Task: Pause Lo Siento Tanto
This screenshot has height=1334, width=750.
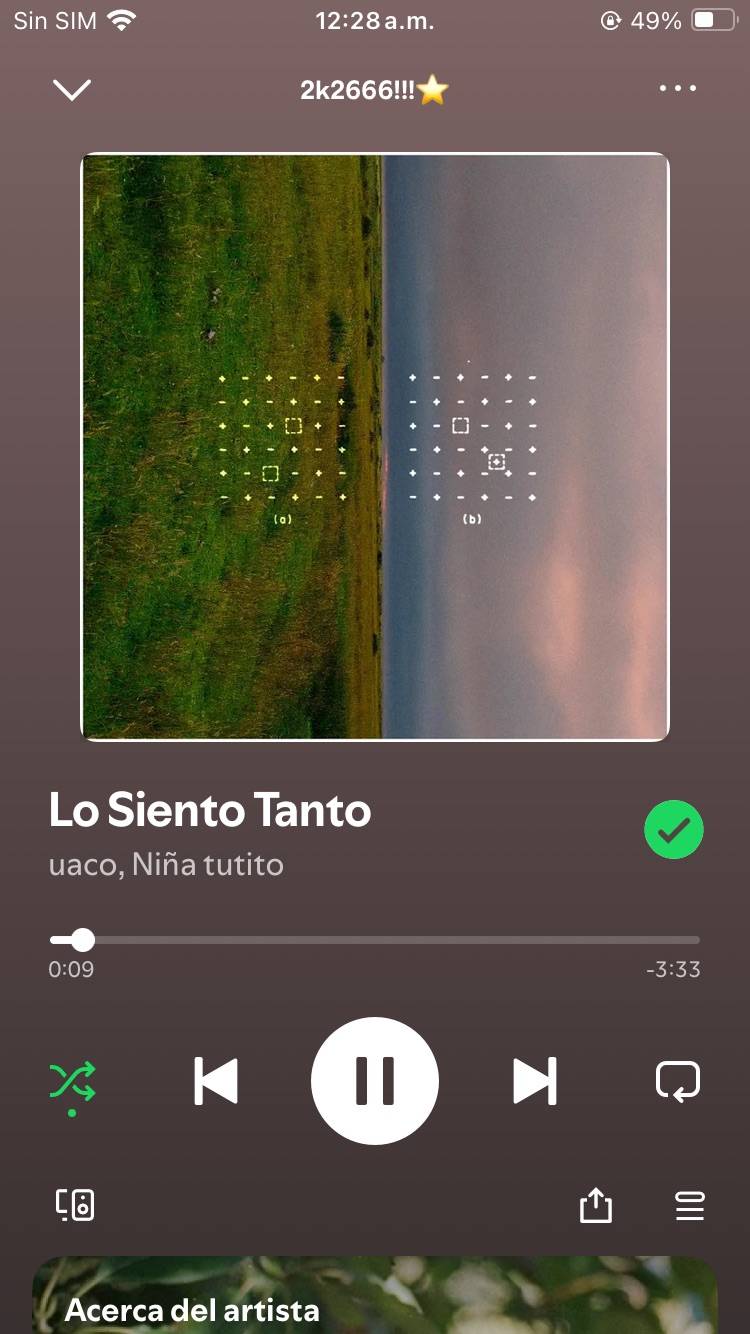Action: (375, 1081)
